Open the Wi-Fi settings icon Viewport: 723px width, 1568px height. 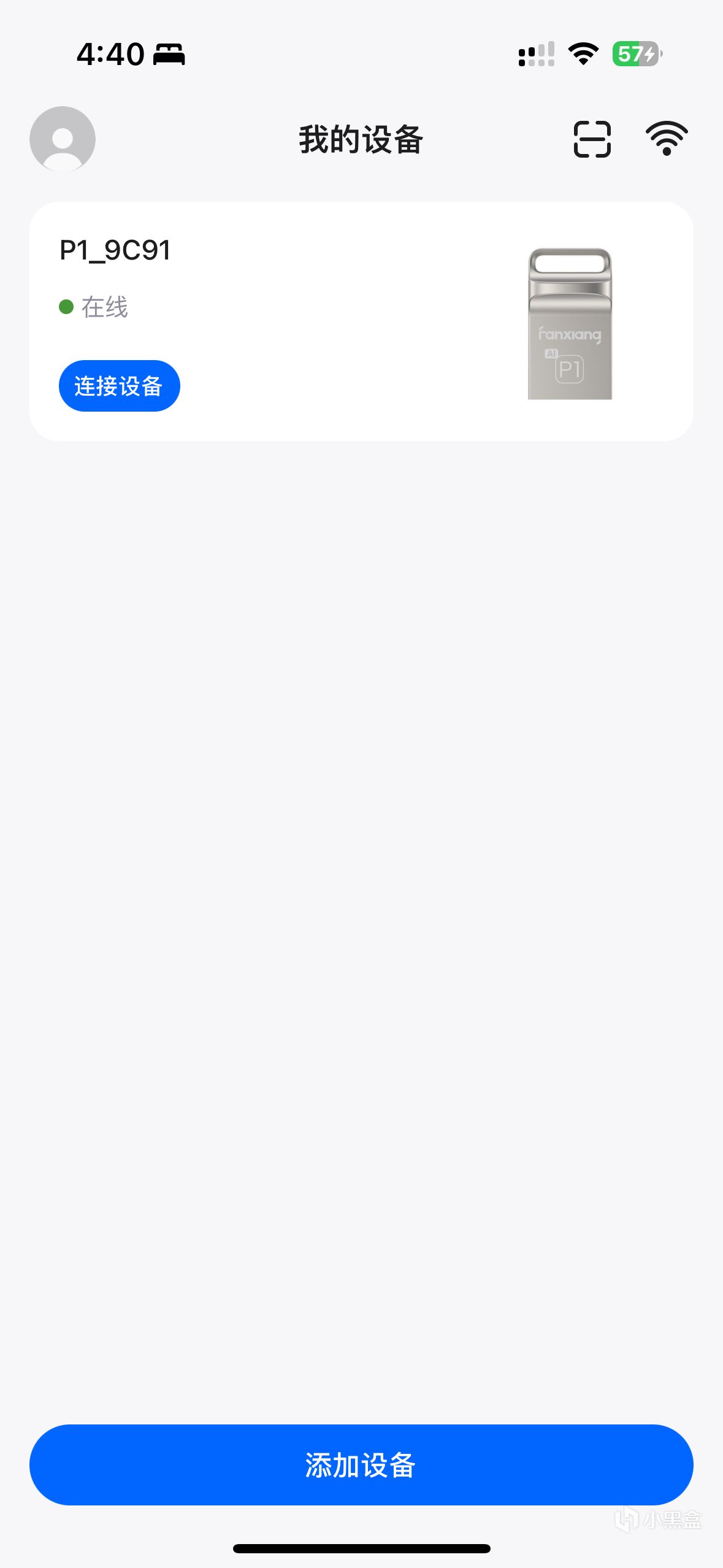667,139
